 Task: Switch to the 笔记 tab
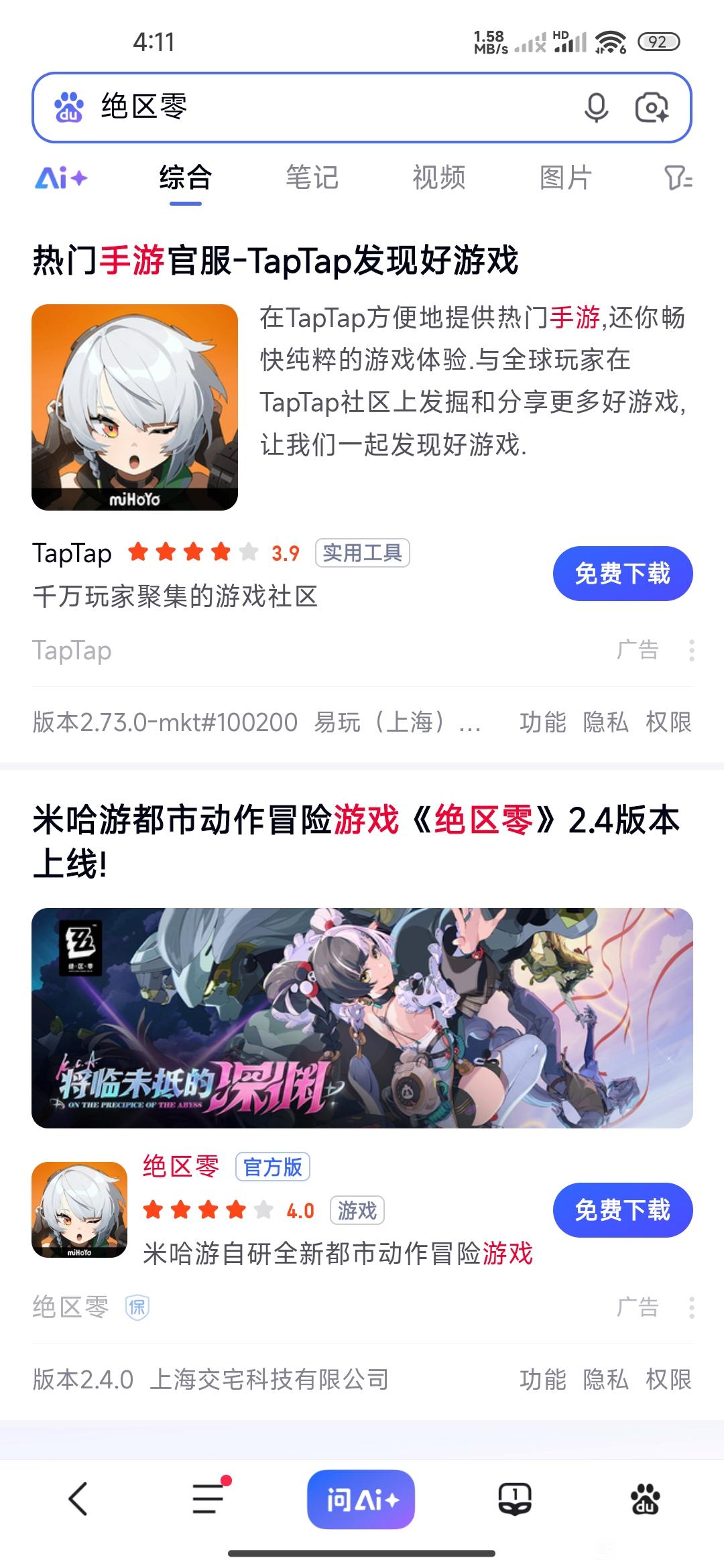(x=312, y=178)
